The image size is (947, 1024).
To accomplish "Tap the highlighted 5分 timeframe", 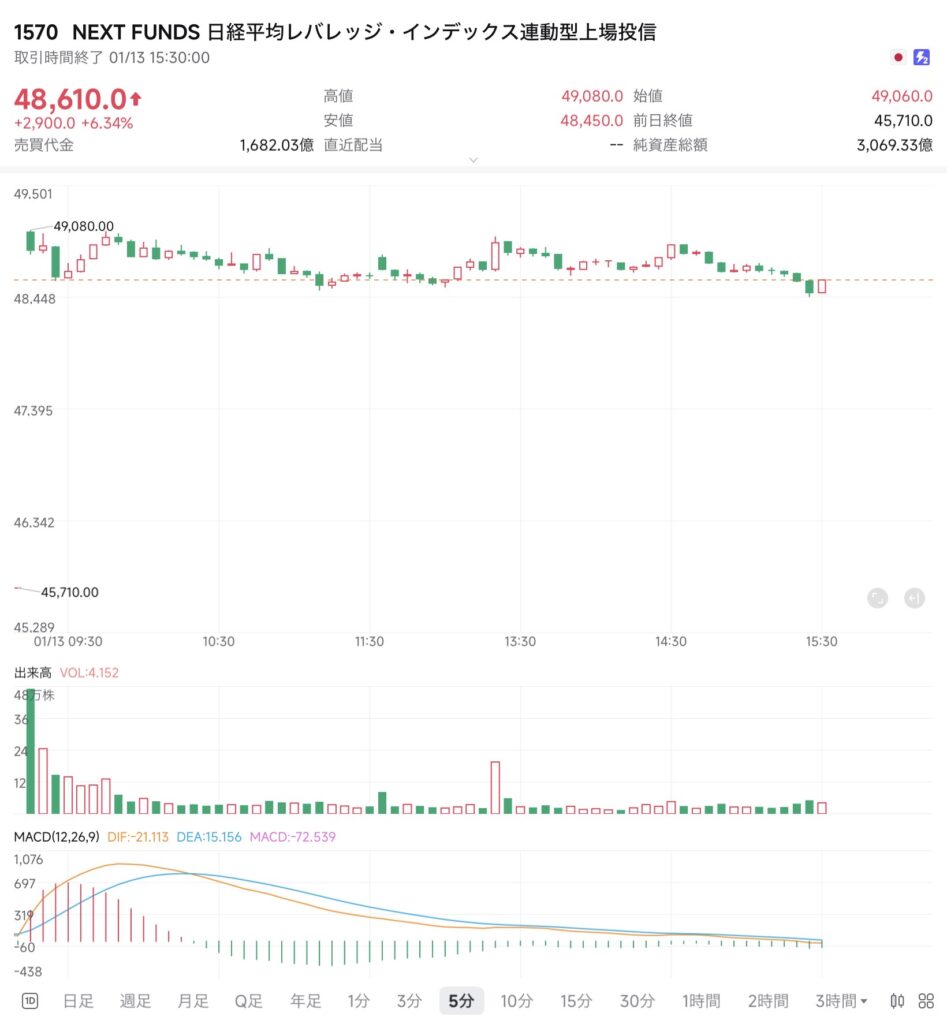I will click(461, 1001).
